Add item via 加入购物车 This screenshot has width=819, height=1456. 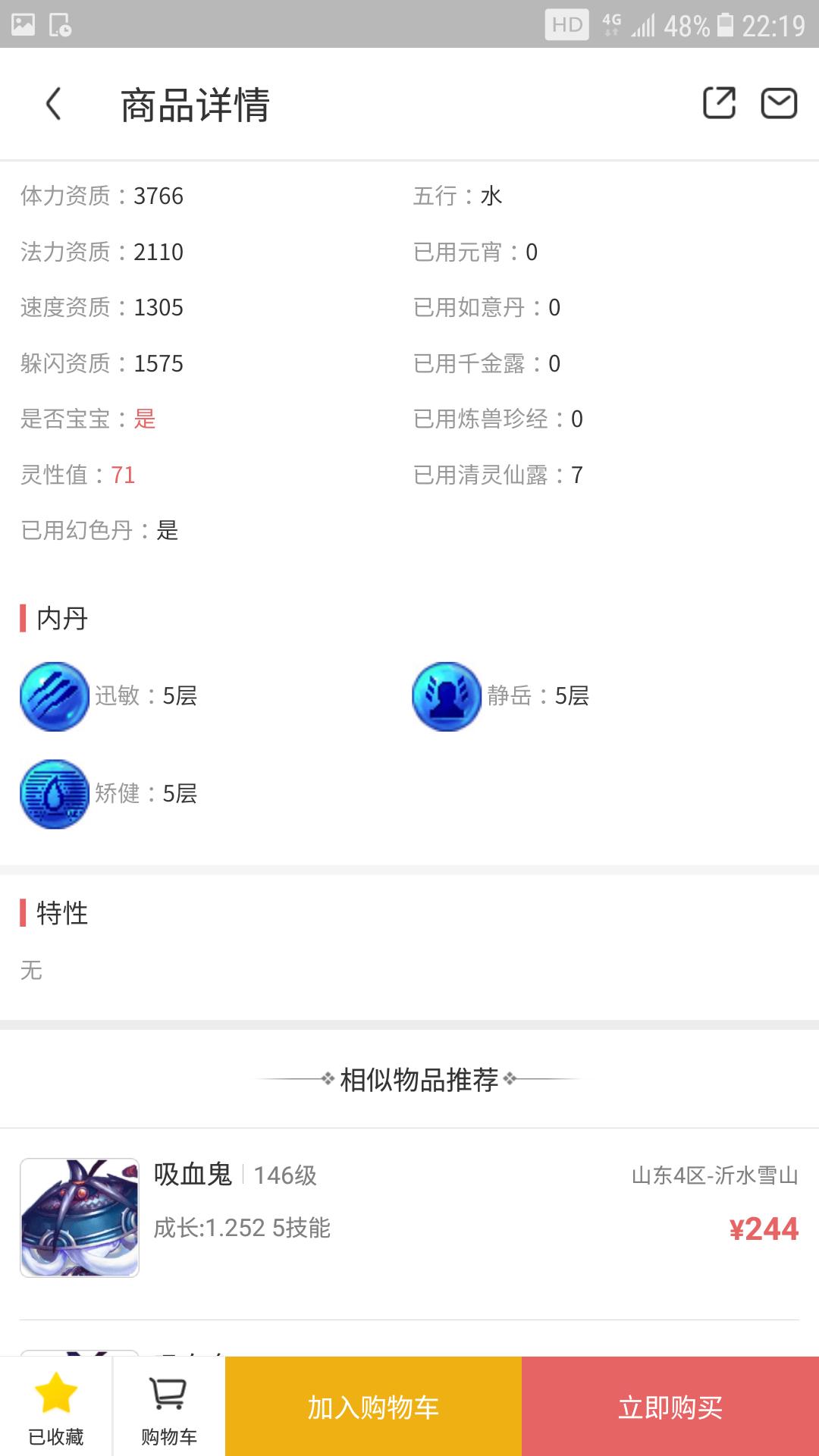(x=373, y=1407)
